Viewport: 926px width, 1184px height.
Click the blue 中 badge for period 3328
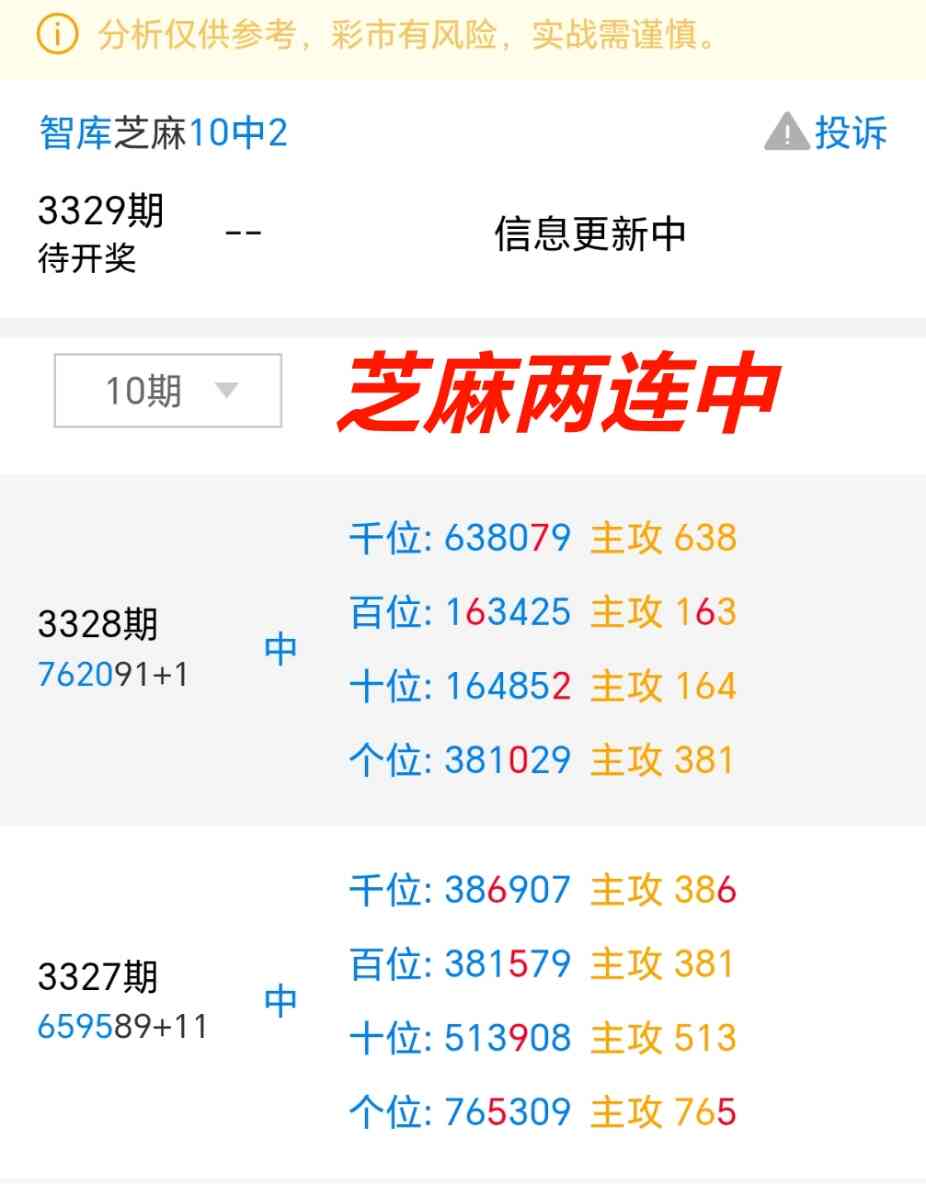click(281, 648)
